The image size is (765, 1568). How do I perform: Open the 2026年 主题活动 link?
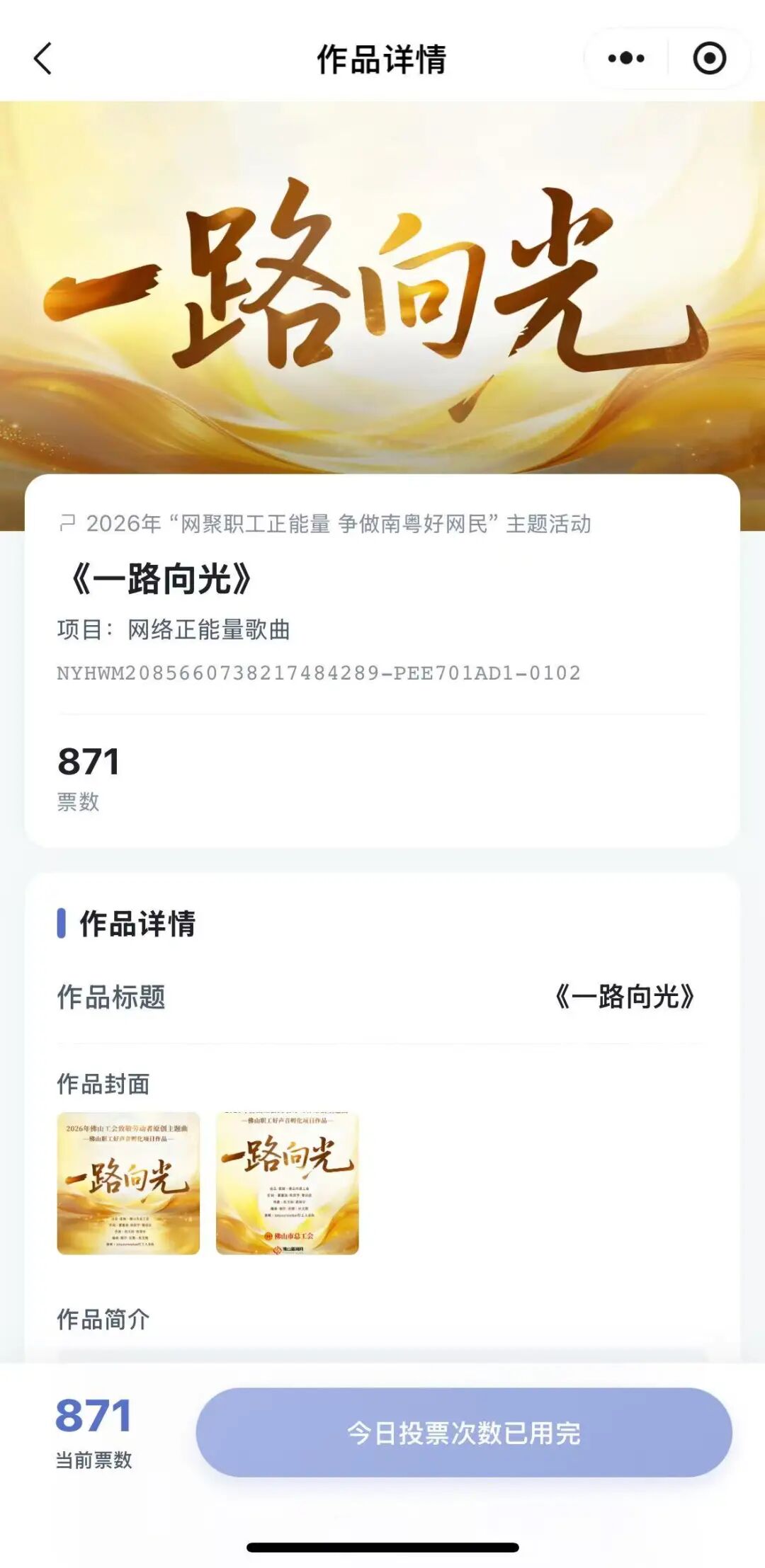coord(325,524)
